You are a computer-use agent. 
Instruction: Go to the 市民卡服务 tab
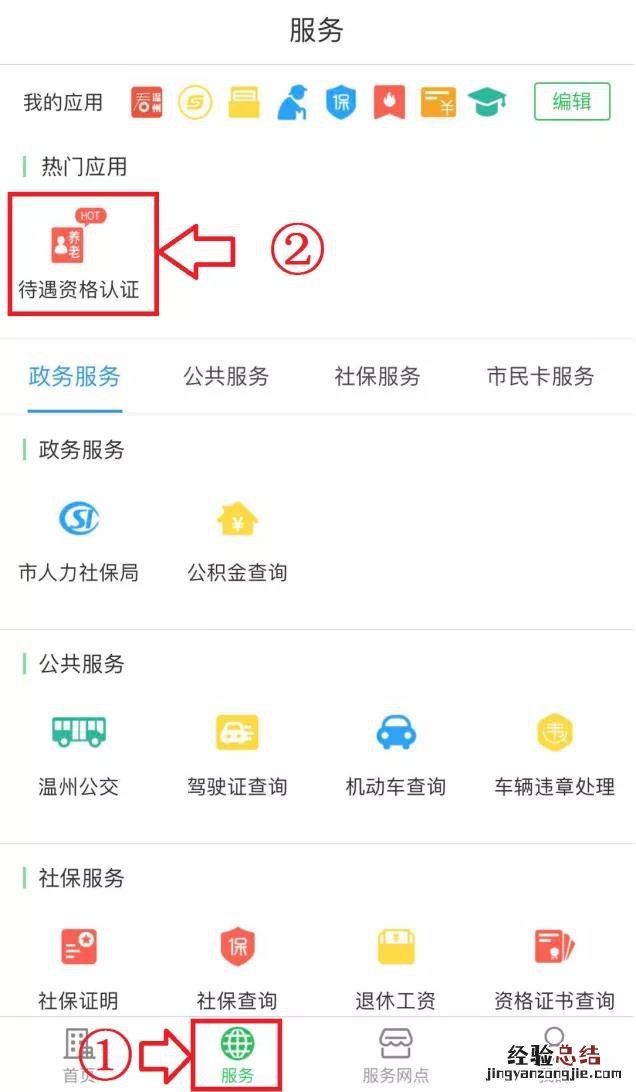coord(540,377)
